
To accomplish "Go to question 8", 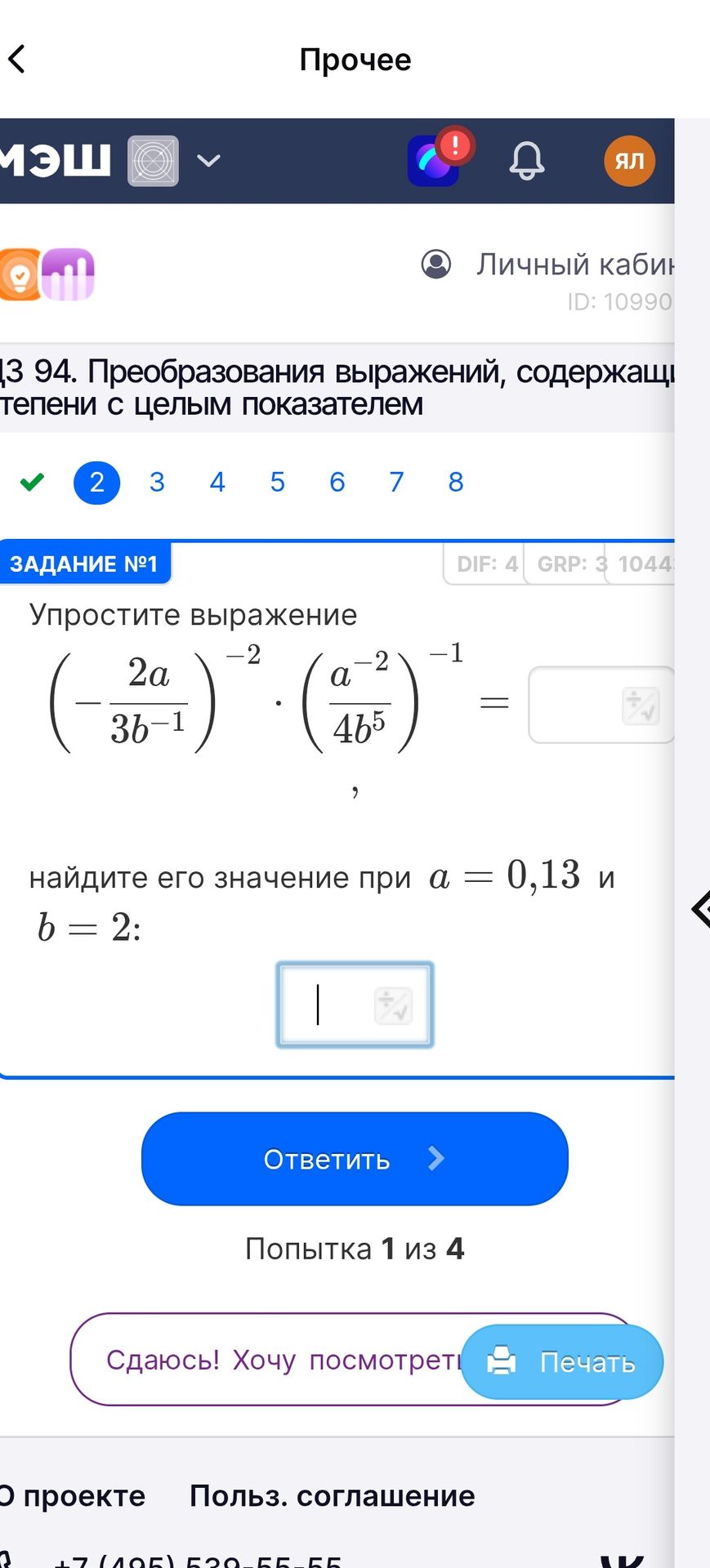I will pyautogui.click(x=456, y=482).
